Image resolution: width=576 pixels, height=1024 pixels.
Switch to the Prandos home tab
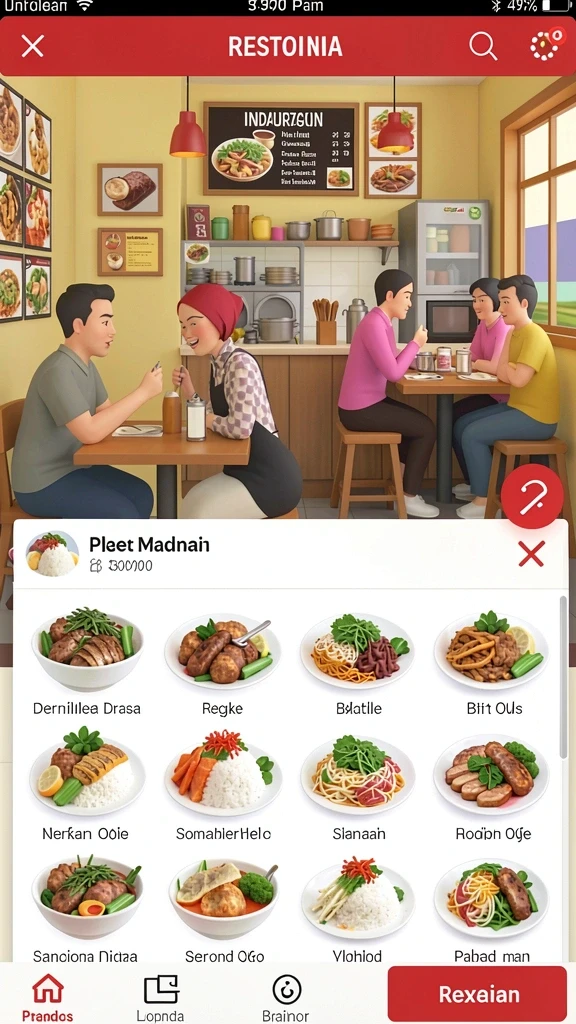(x=48, y=997)
